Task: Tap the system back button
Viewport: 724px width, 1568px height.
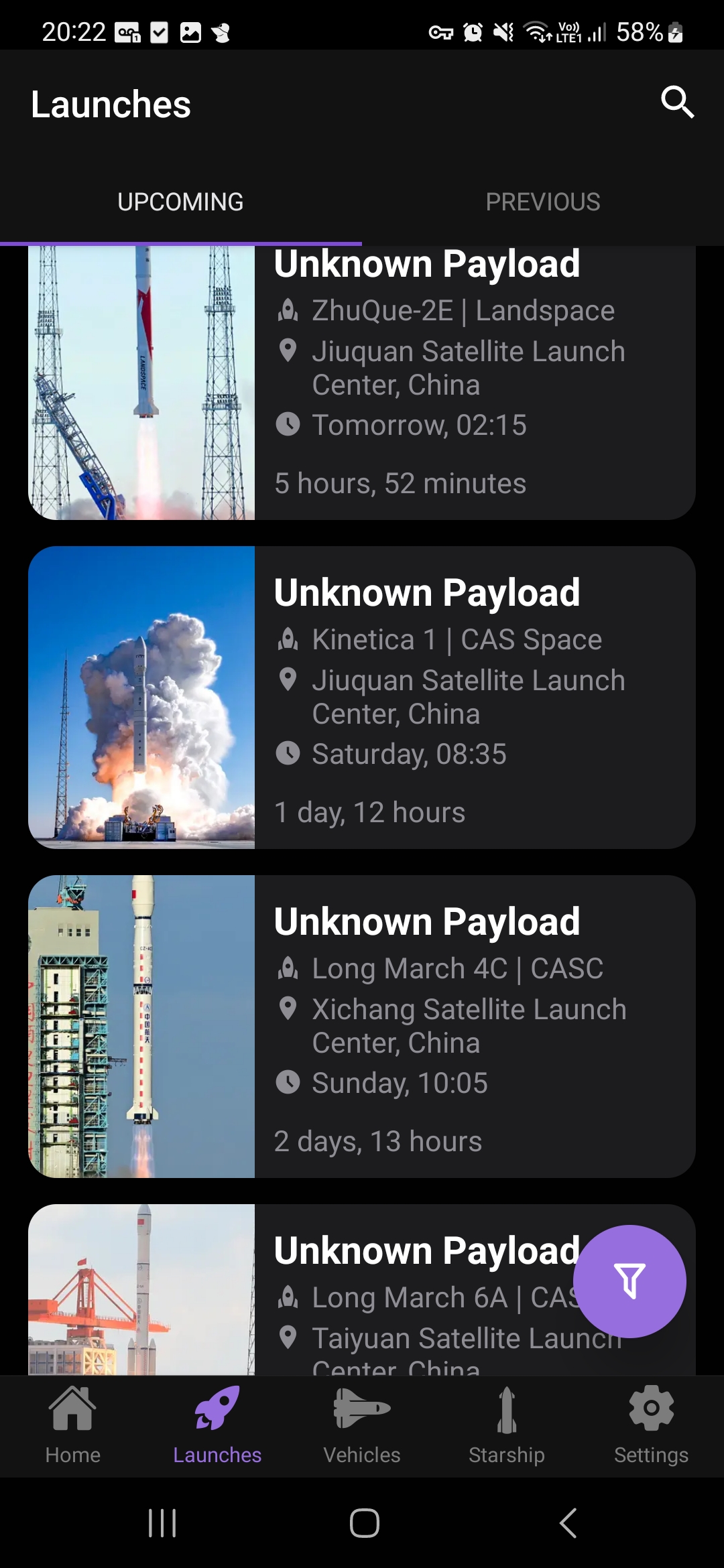Action: tap(568, 1522)
